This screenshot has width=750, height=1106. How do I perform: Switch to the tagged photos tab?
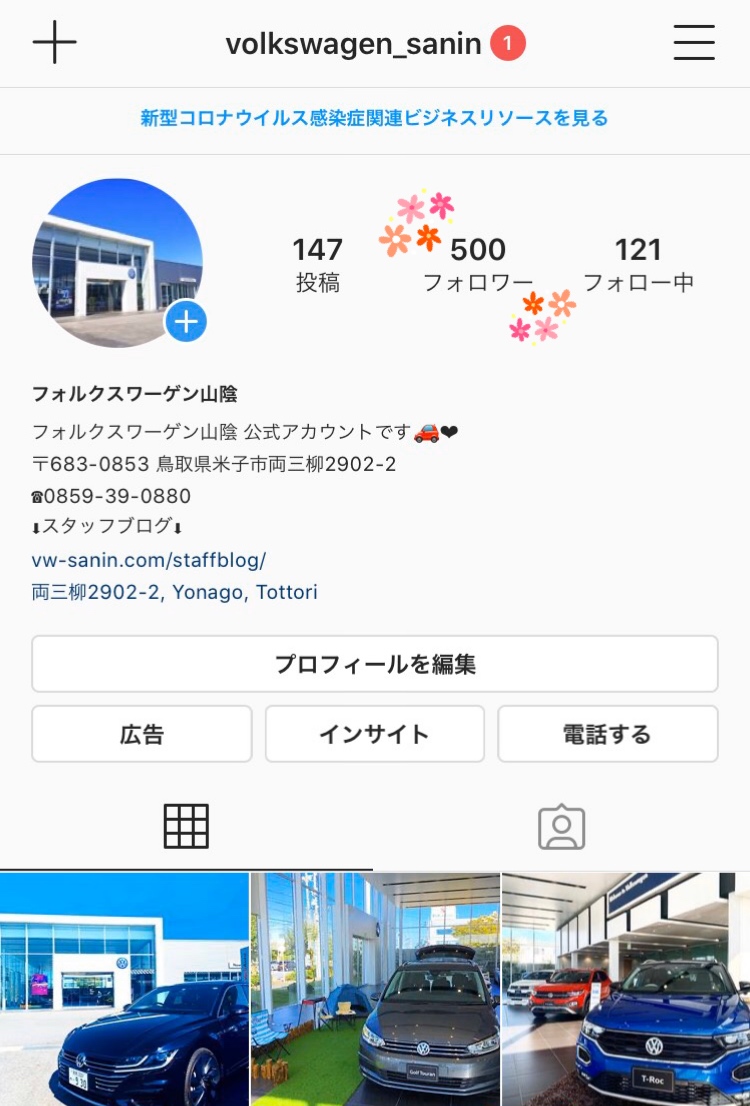pyautogui.click(x=561, y=827)
